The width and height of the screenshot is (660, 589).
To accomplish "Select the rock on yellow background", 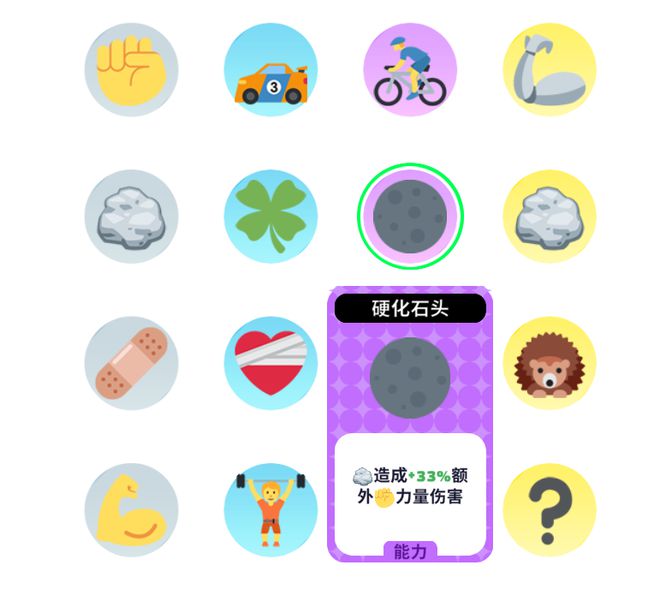I will 549,216.
